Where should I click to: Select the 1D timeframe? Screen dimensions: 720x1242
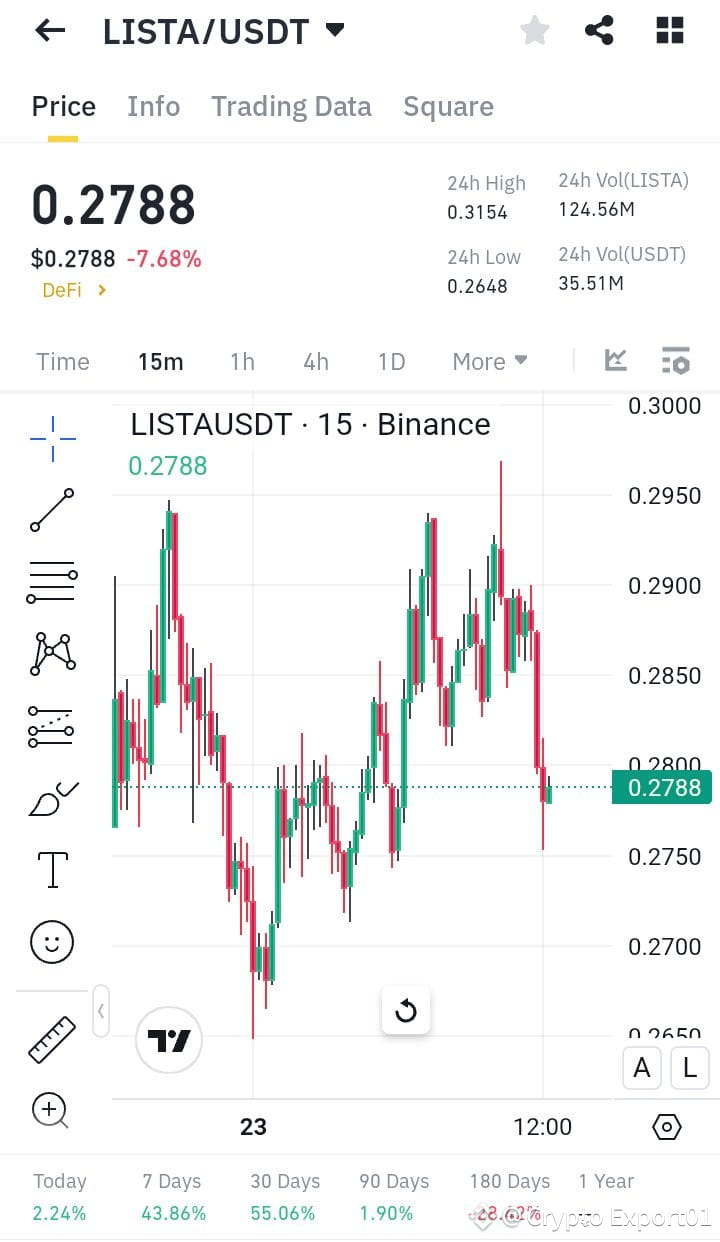click(390, 361)
